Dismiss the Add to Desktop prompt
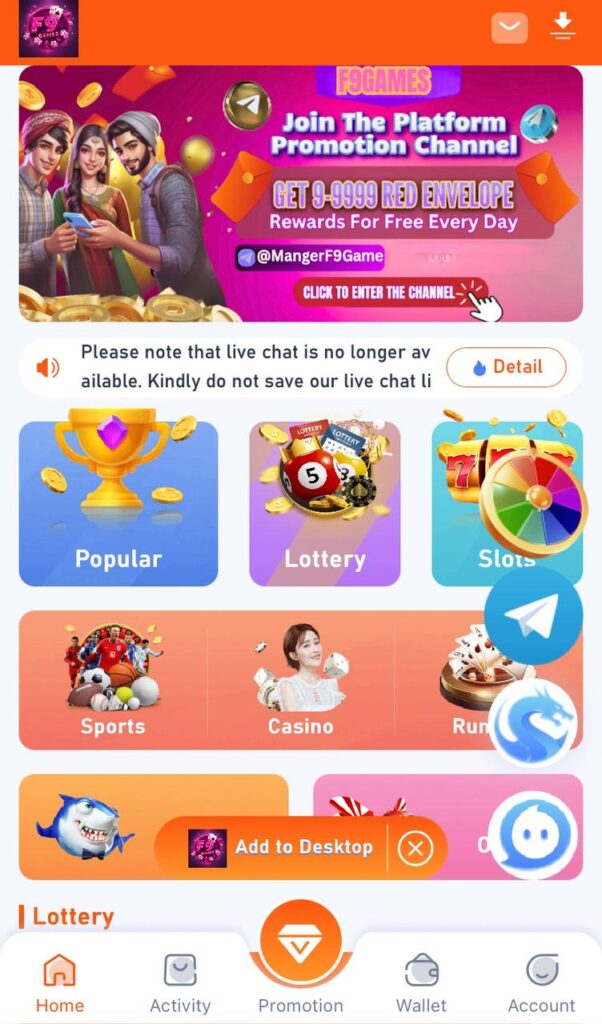This screenshot has height=1024, width=602. [x=415, y=849]
